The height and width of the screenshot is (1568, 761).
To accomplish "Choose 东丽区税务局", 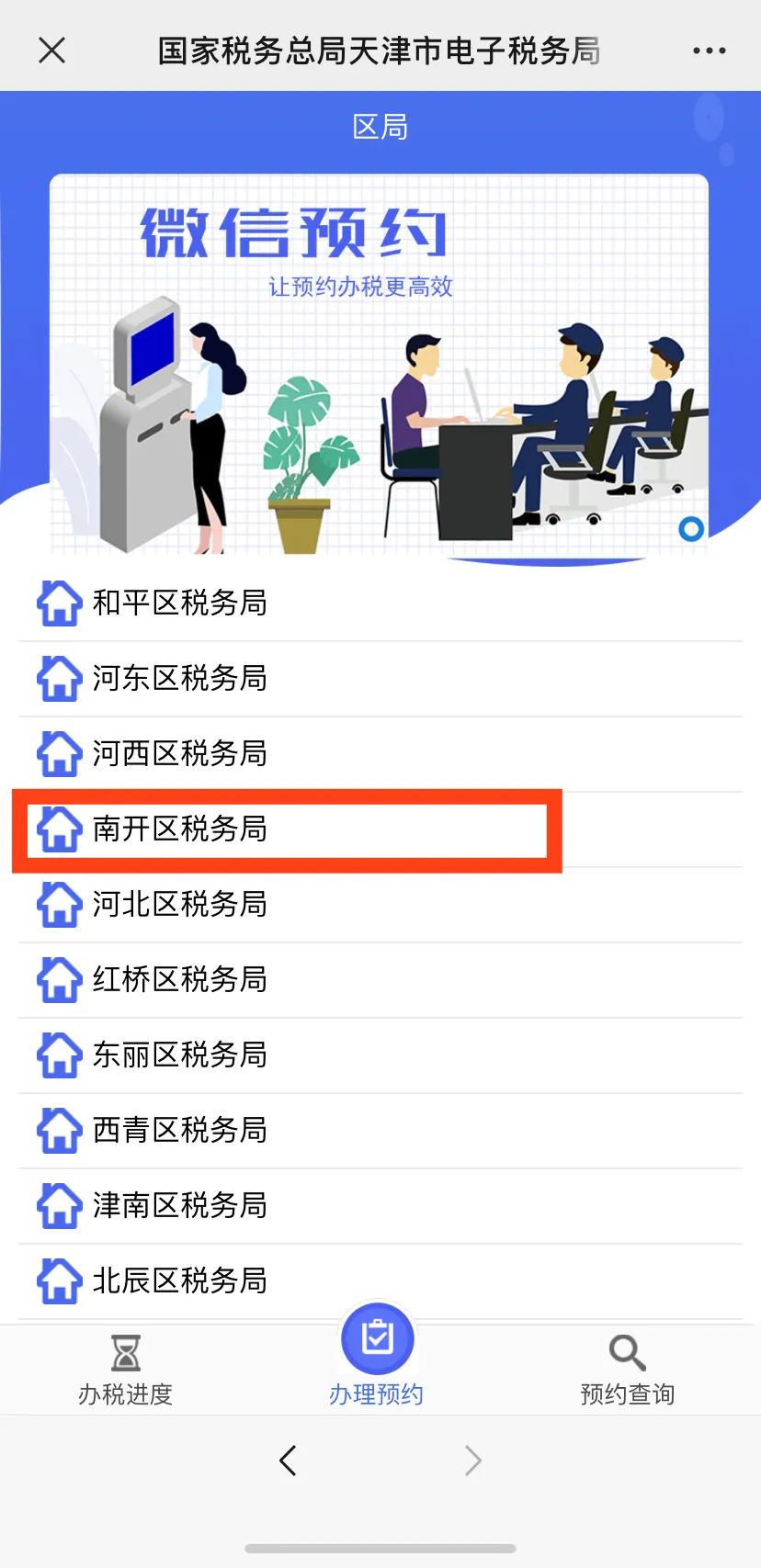I will [380, 1055].
